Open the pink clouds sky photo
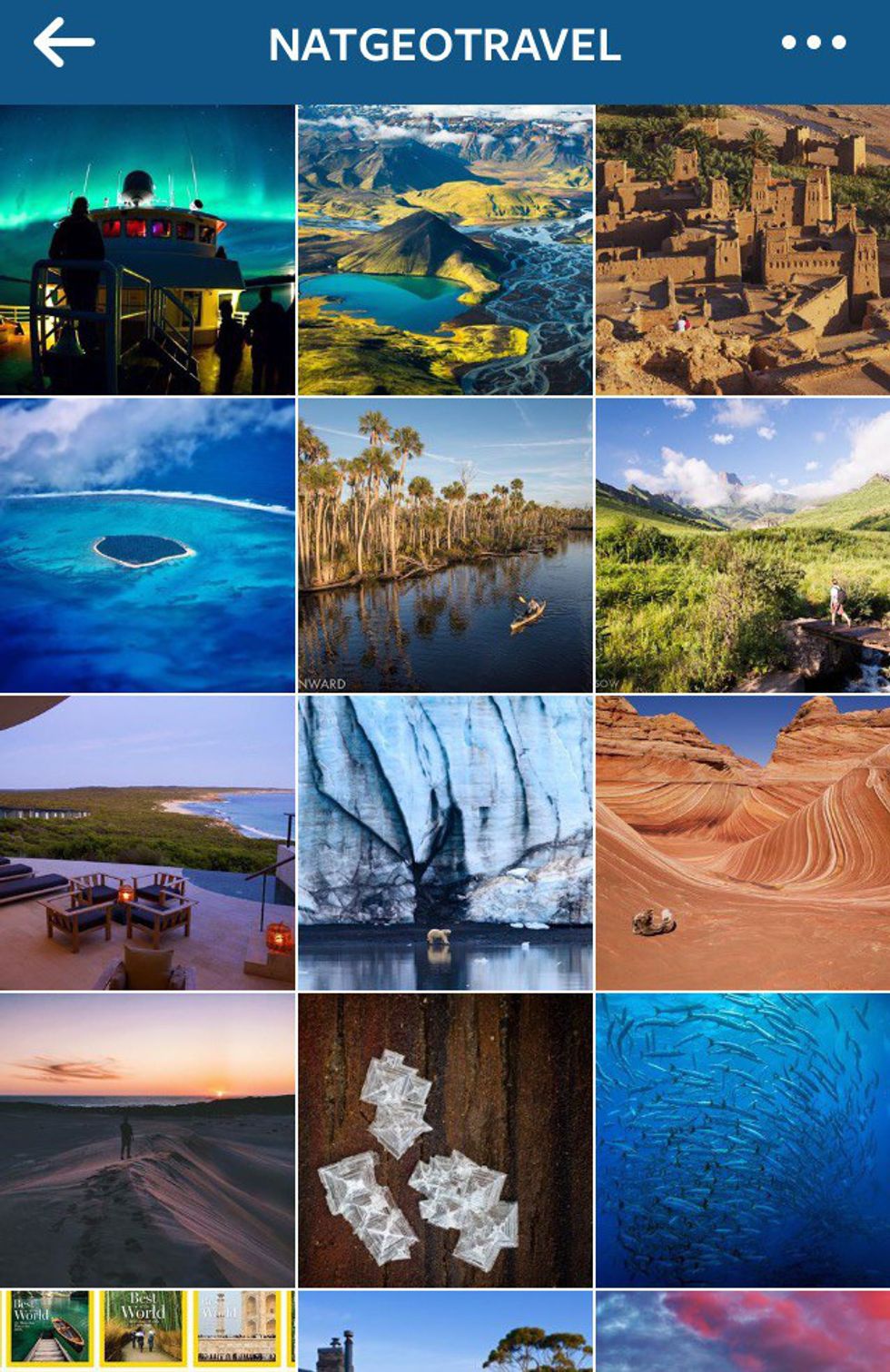The width and height of the screenshot is (890, 1372). point(743,1331)
